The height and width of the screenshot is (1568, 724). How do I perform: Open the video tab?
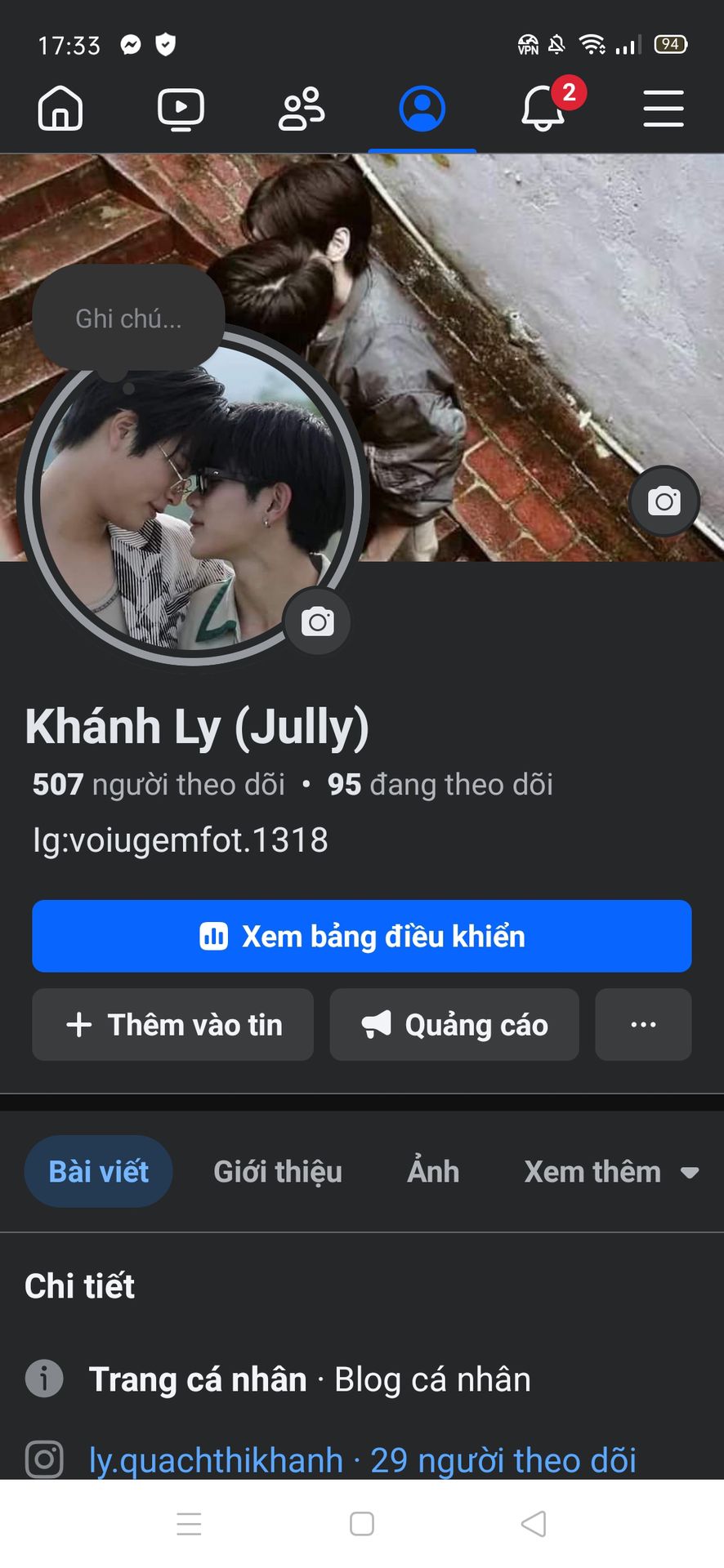pos(181,109)
